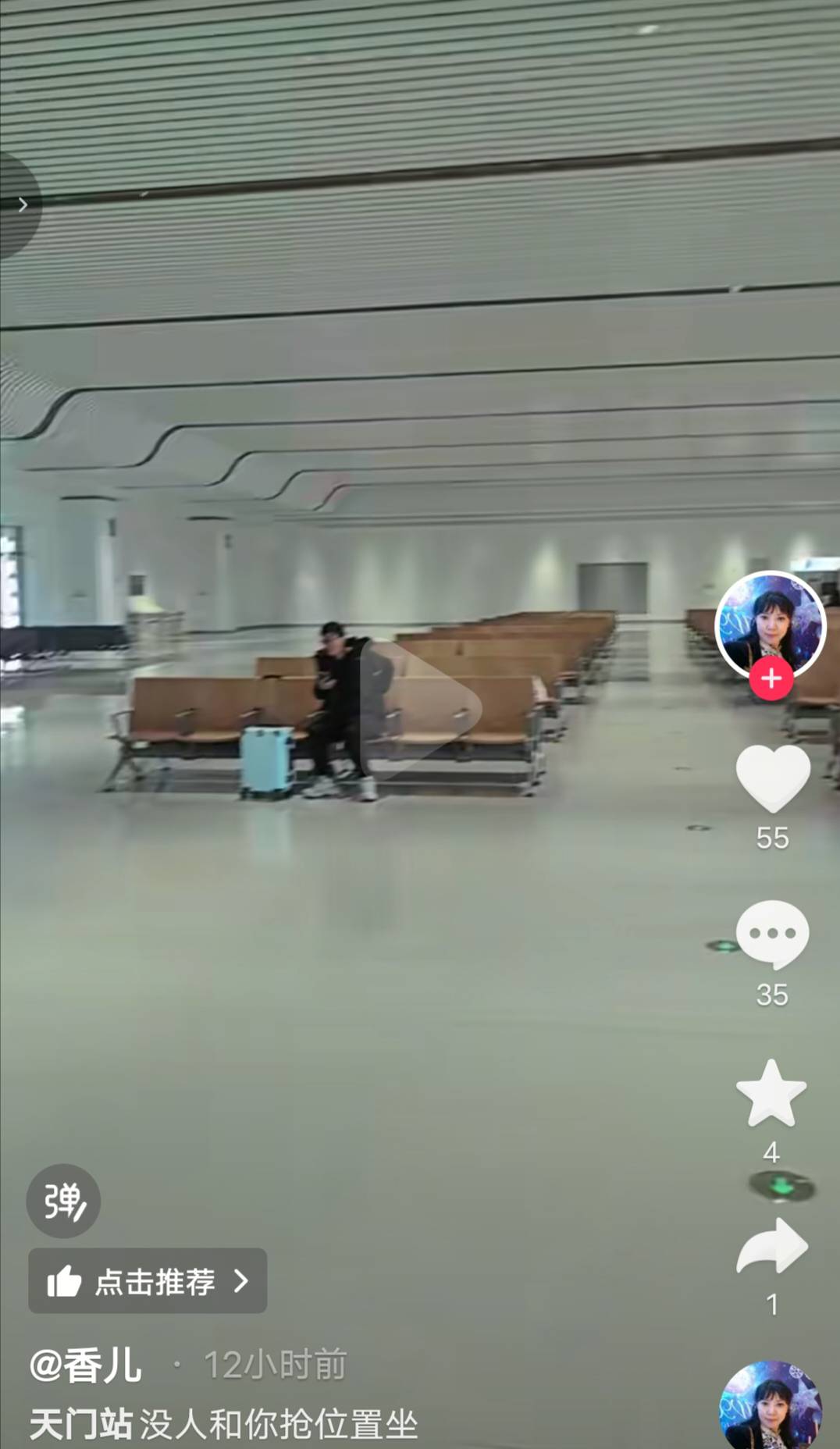Open the @香儿 username link

click(86, 1365)
